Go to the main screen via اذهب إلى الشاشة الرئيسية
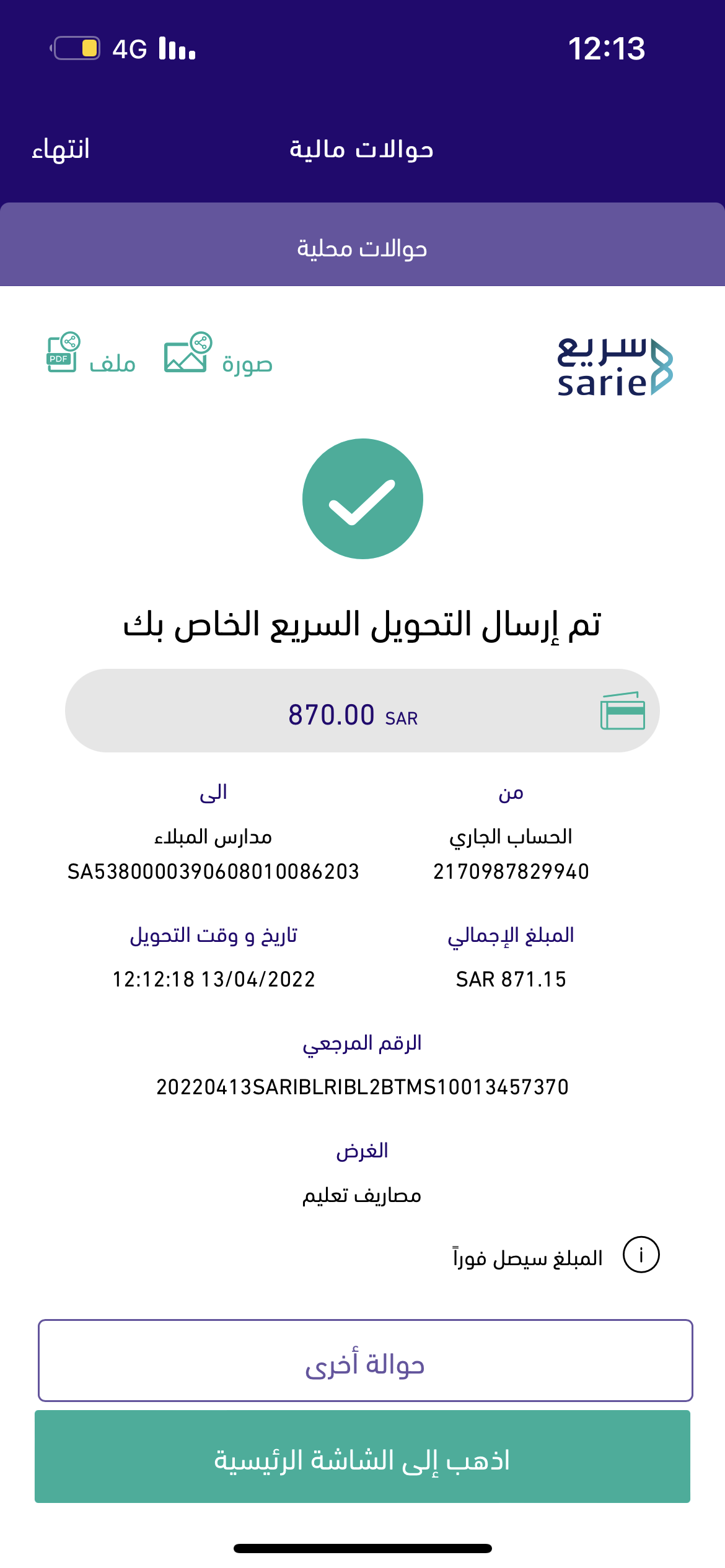 tap(362, 1457)
